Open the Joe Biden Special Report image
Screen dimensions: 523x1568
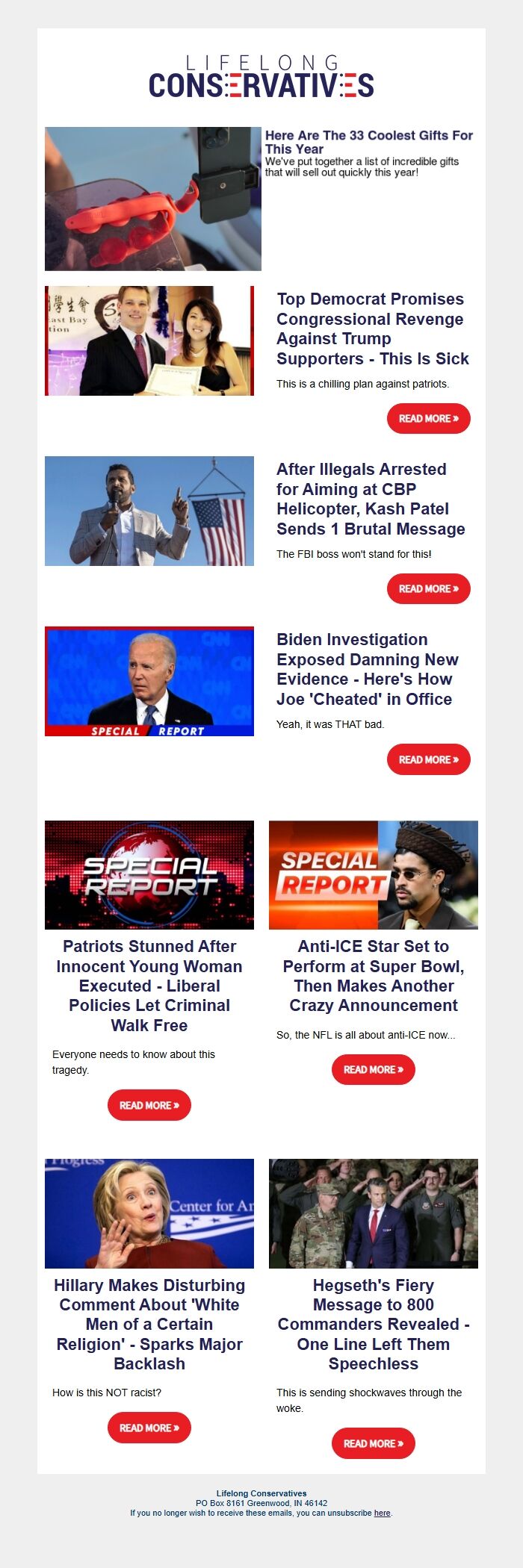pyautogui.click(x=149, y=681)
